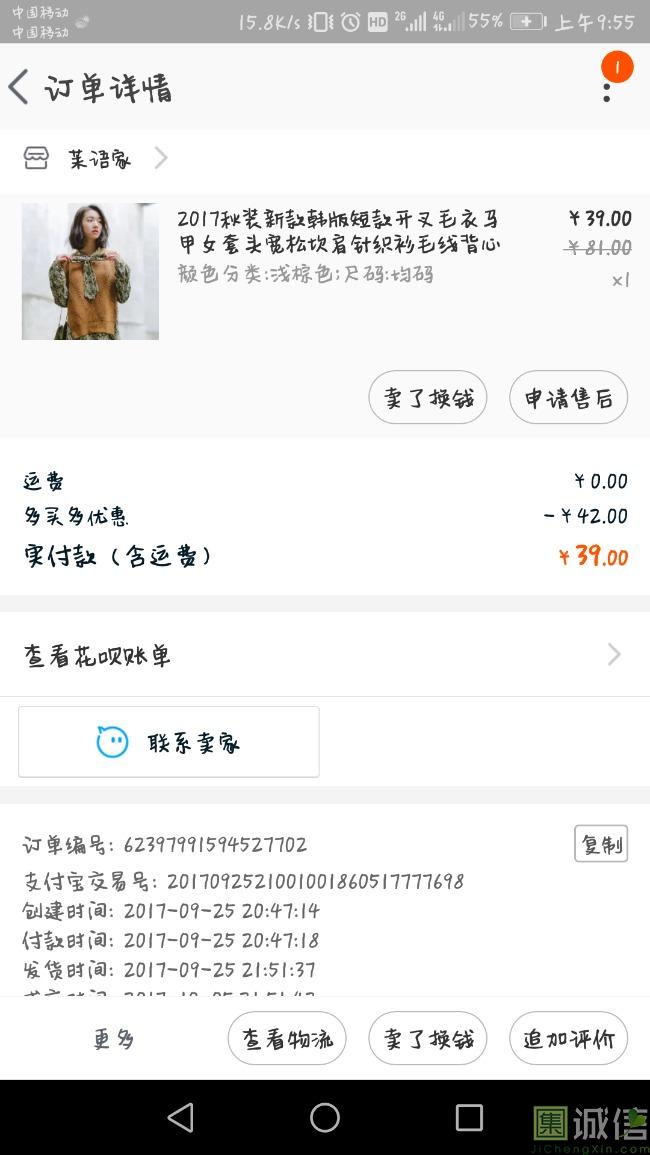The width and height of the screenshot is (650, 1155).
Task: Open the overflow menu with three dots
Action: [x=607, y=90]
